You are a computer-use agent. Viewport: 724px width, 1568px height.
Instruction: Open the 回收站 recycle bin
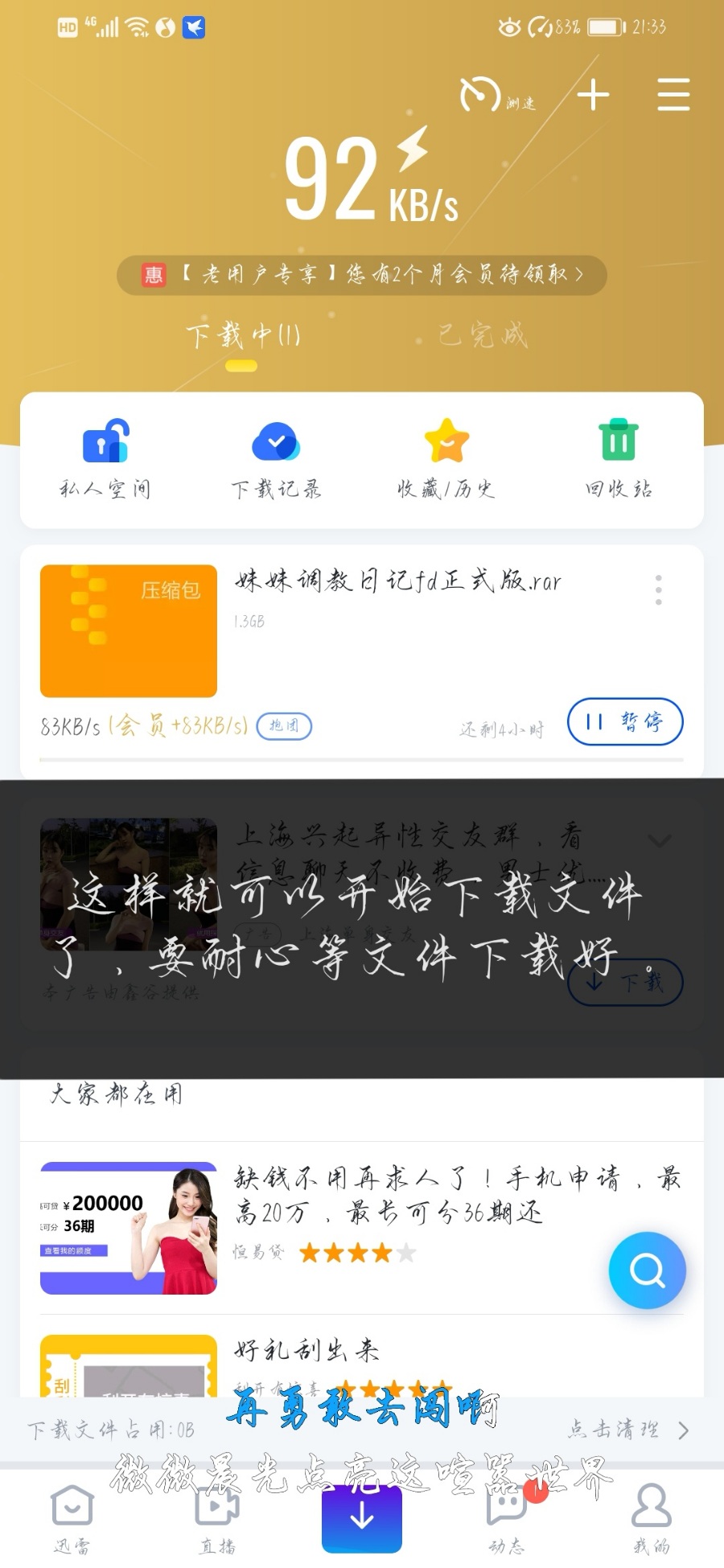click(x=618, y=458)
